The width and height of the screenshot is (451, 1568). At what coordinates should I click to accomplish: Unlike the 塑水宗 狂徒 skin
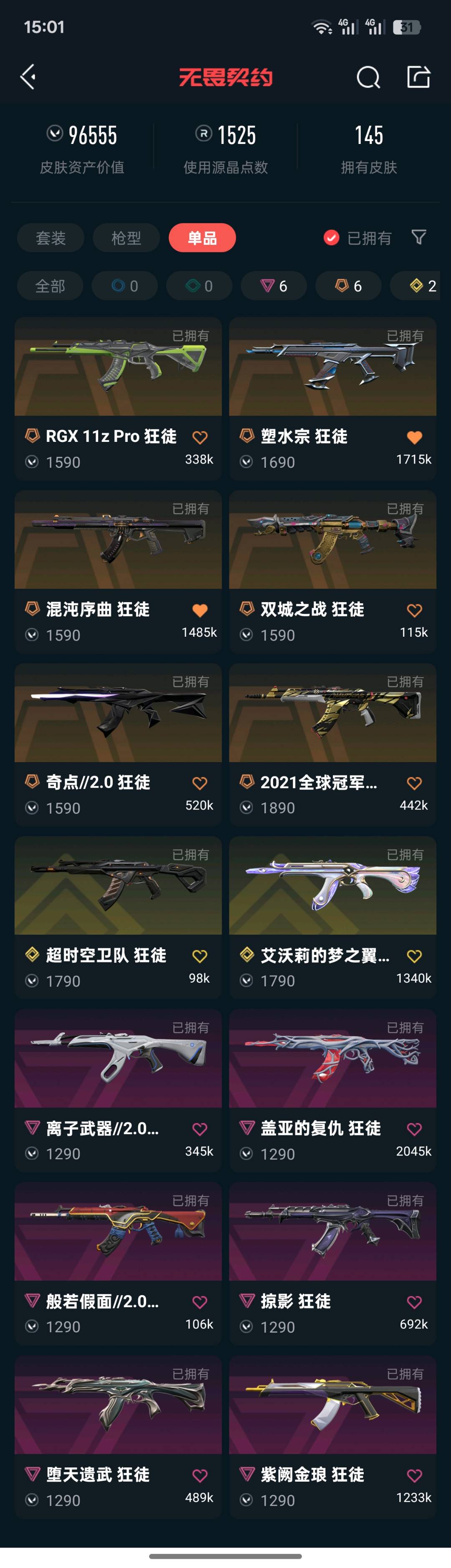(414, 437)
